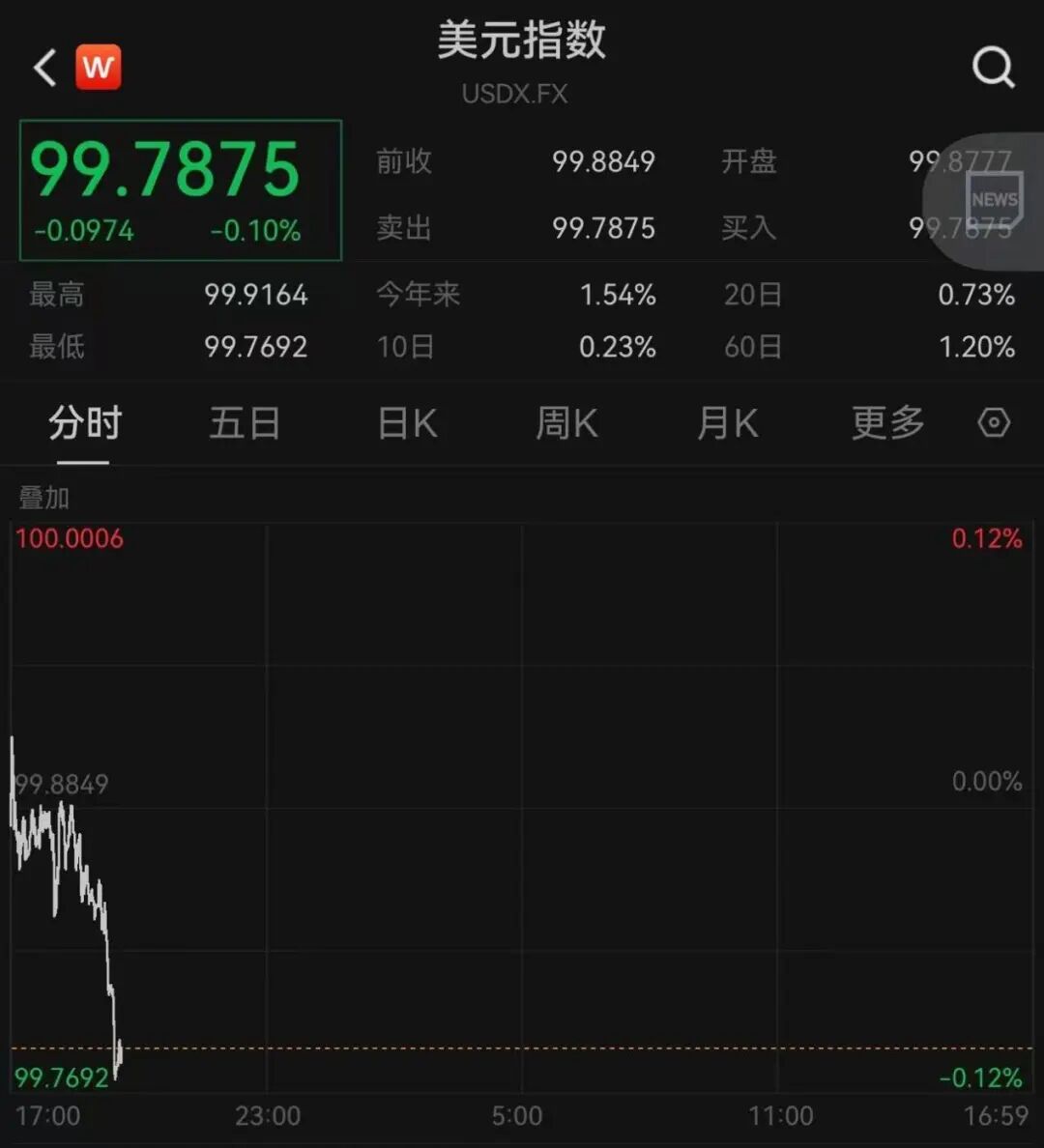
Task: Go back to the previous page
Action: tap(44, 68)
